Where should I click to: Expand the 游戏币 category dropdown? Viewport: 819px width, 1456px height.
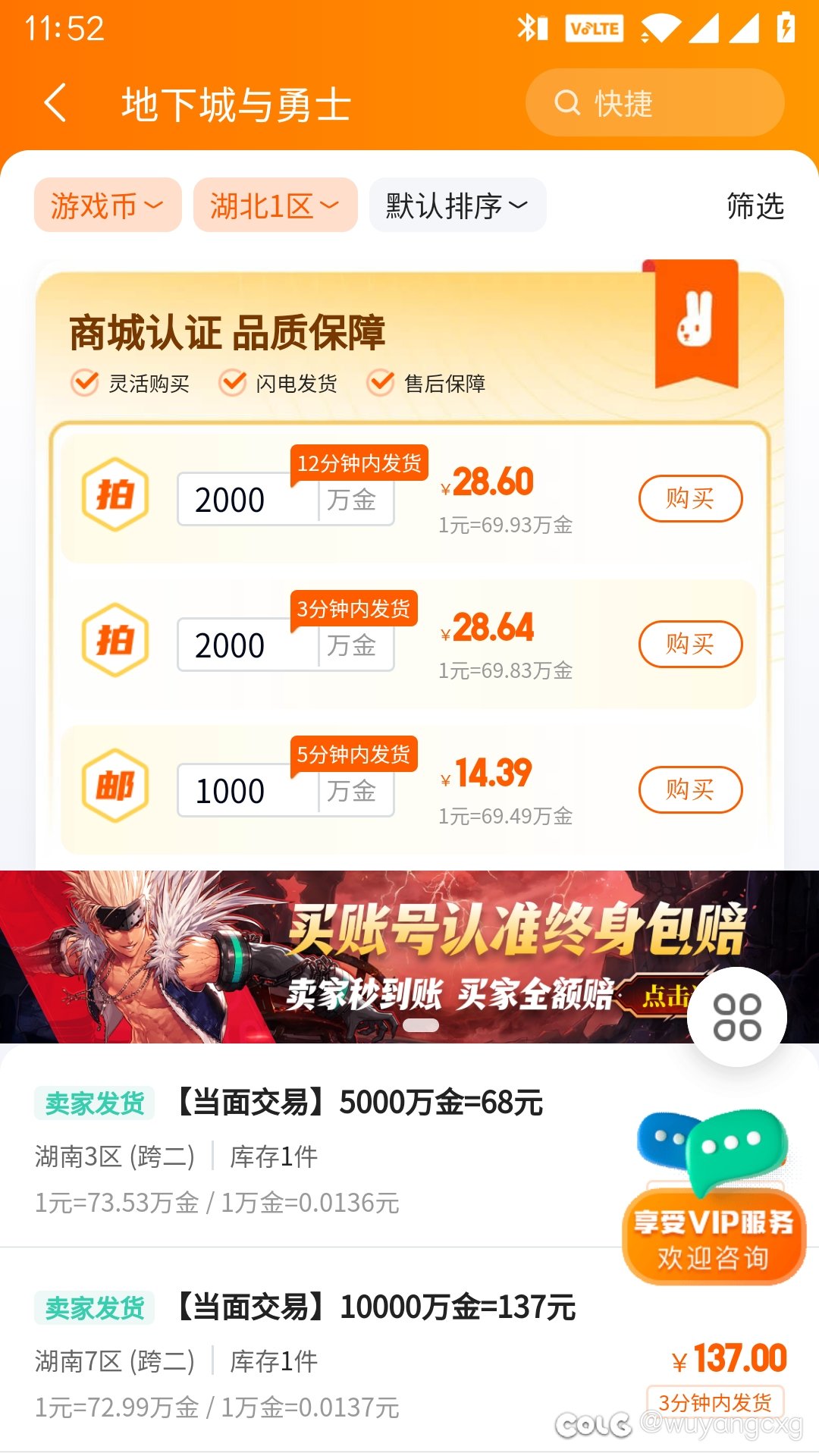(108, 205)
